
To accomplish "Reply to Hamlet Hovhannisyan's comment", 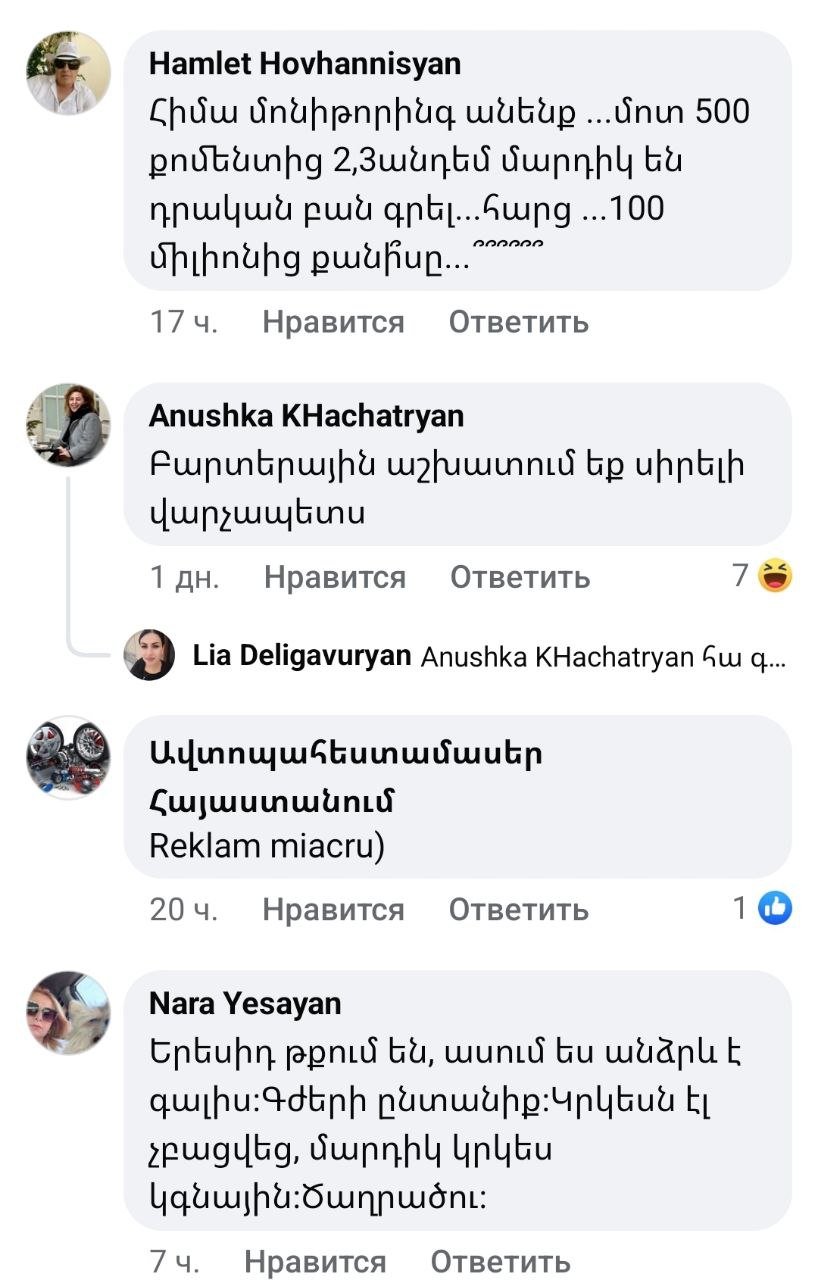I will pos(518,322).
